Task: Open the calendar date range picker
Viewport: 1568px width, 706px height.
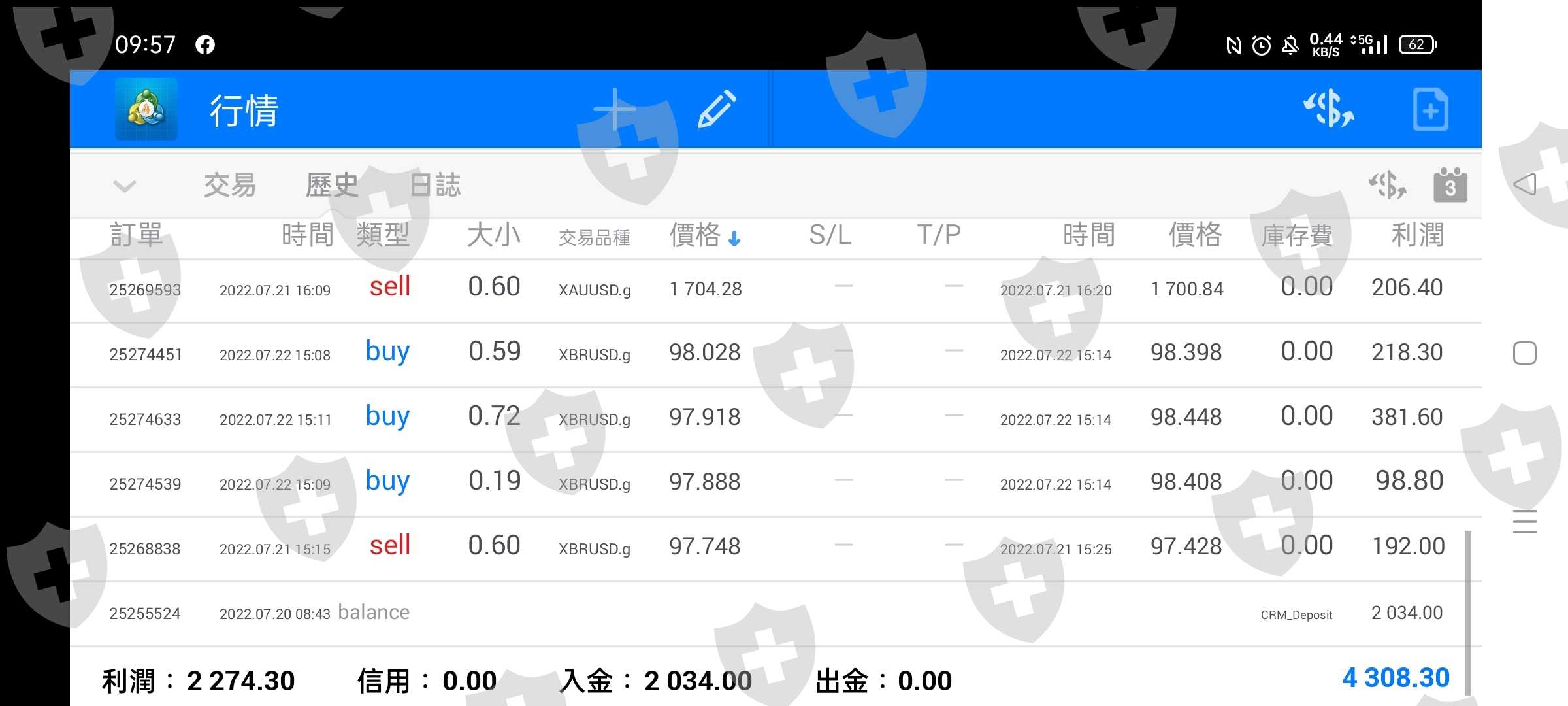Action: 1450,186
